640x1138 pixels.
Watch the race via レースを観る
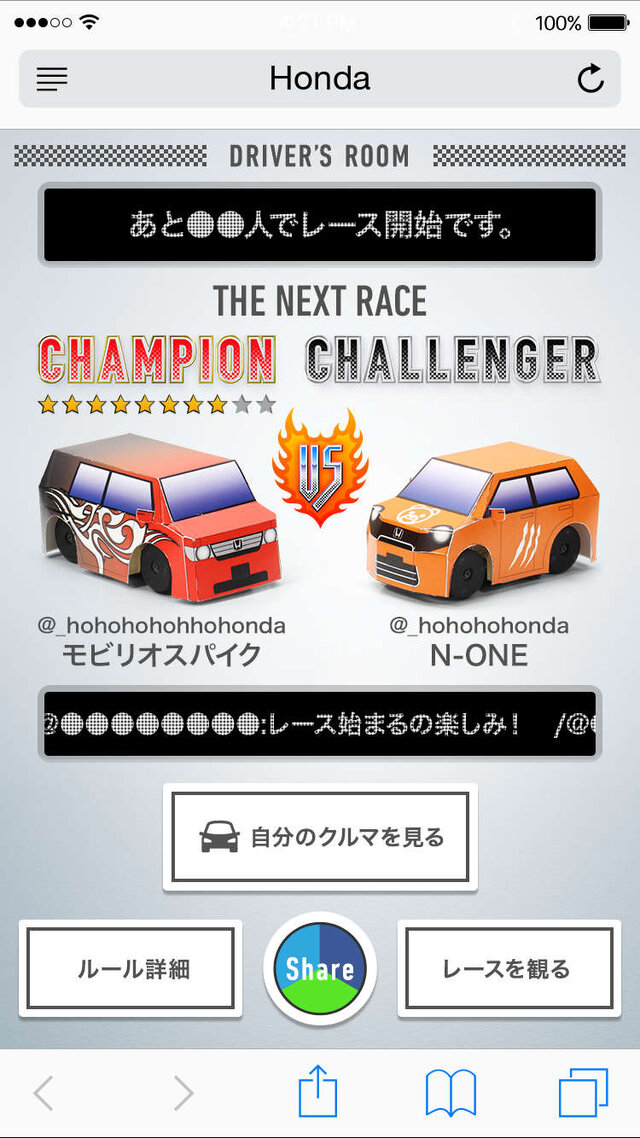coord(508,968)
